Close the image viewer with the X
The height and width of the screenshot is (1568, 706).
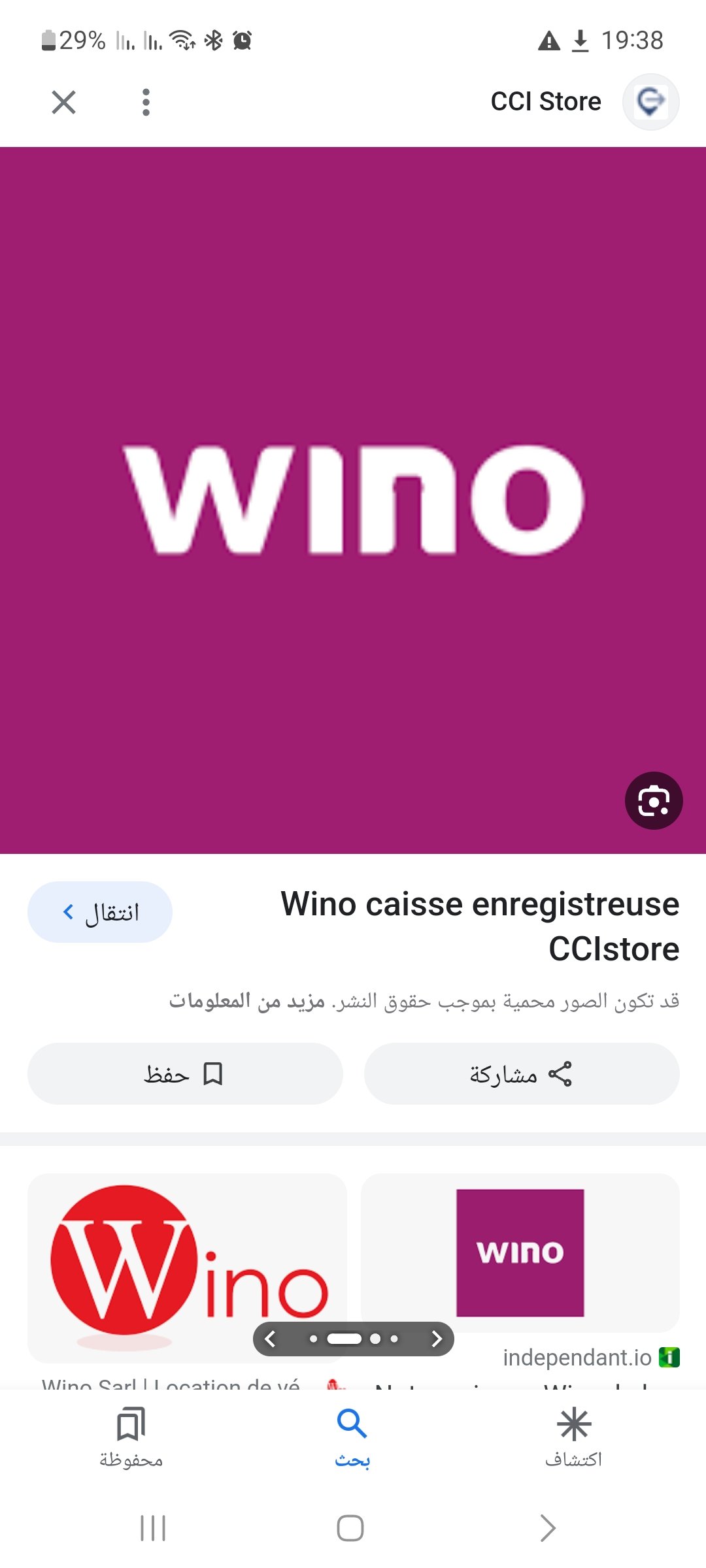coord(63,102)
